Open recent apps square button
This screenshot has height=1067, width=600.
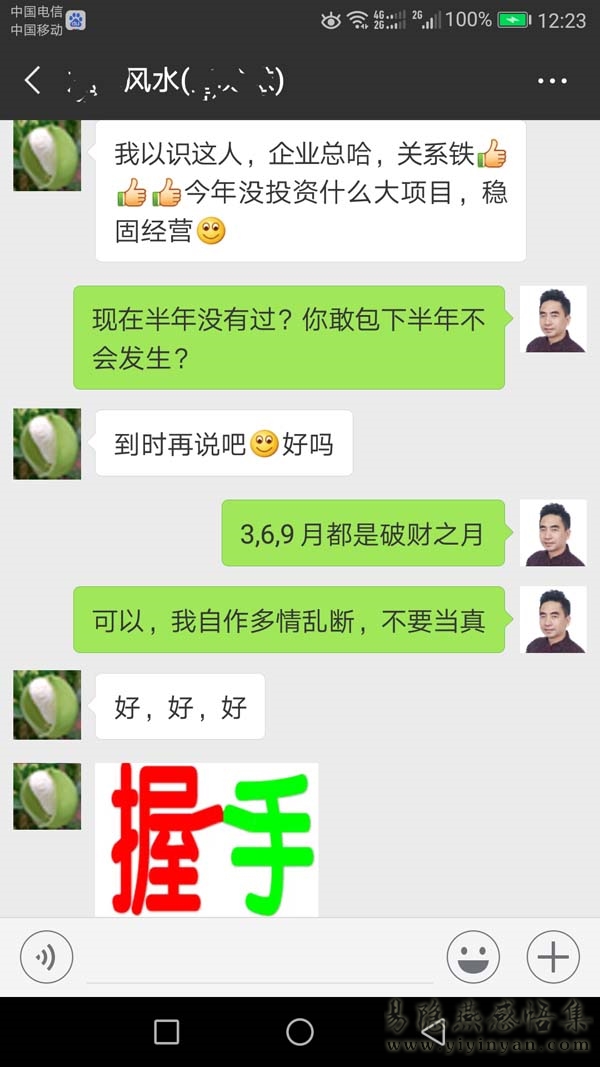[x=167, y=1032]
